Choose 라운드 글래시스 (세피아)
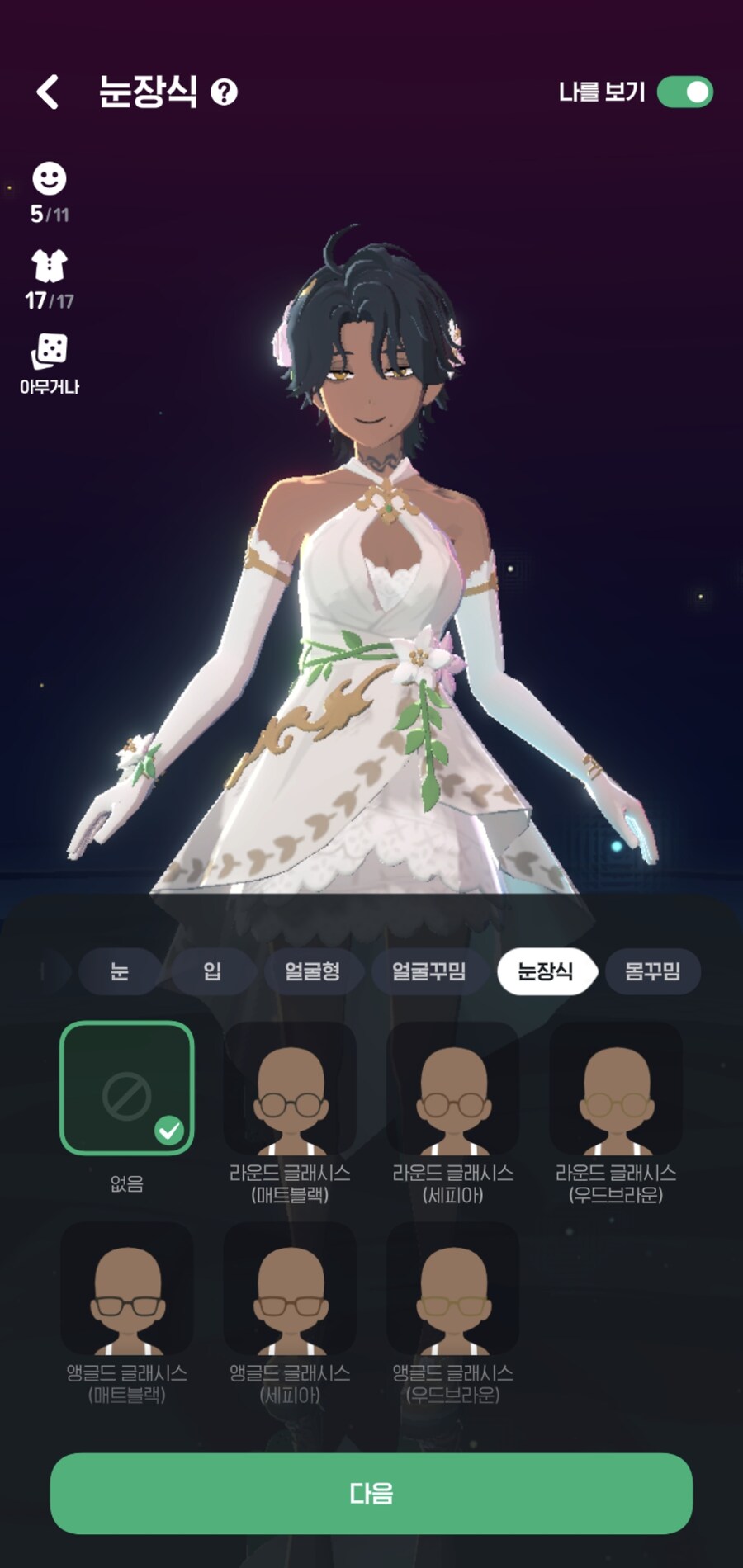This screenshot has height=1568, width=743. pyautogui.click(x=452, y=1088)
